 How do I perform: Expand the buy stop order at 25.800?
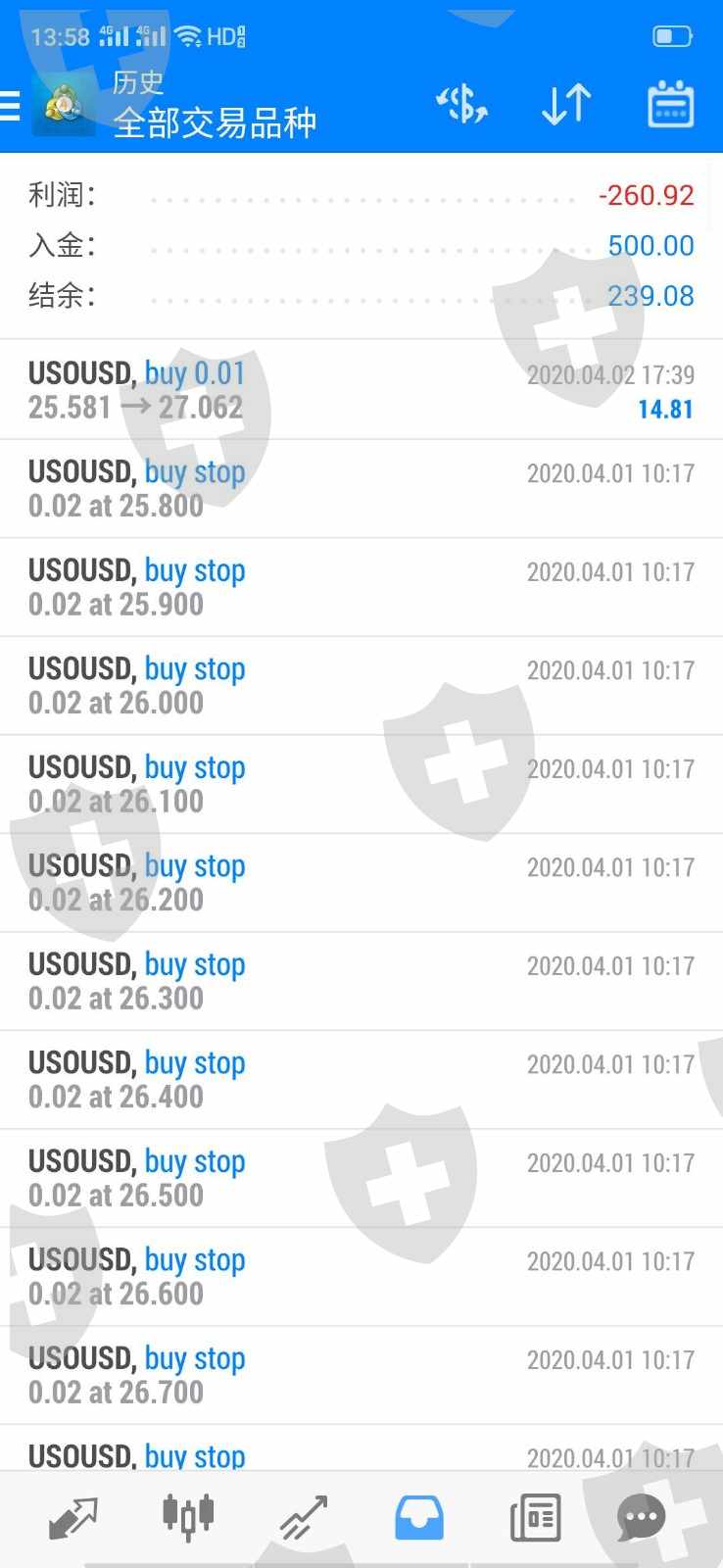(x=361, y=489)
